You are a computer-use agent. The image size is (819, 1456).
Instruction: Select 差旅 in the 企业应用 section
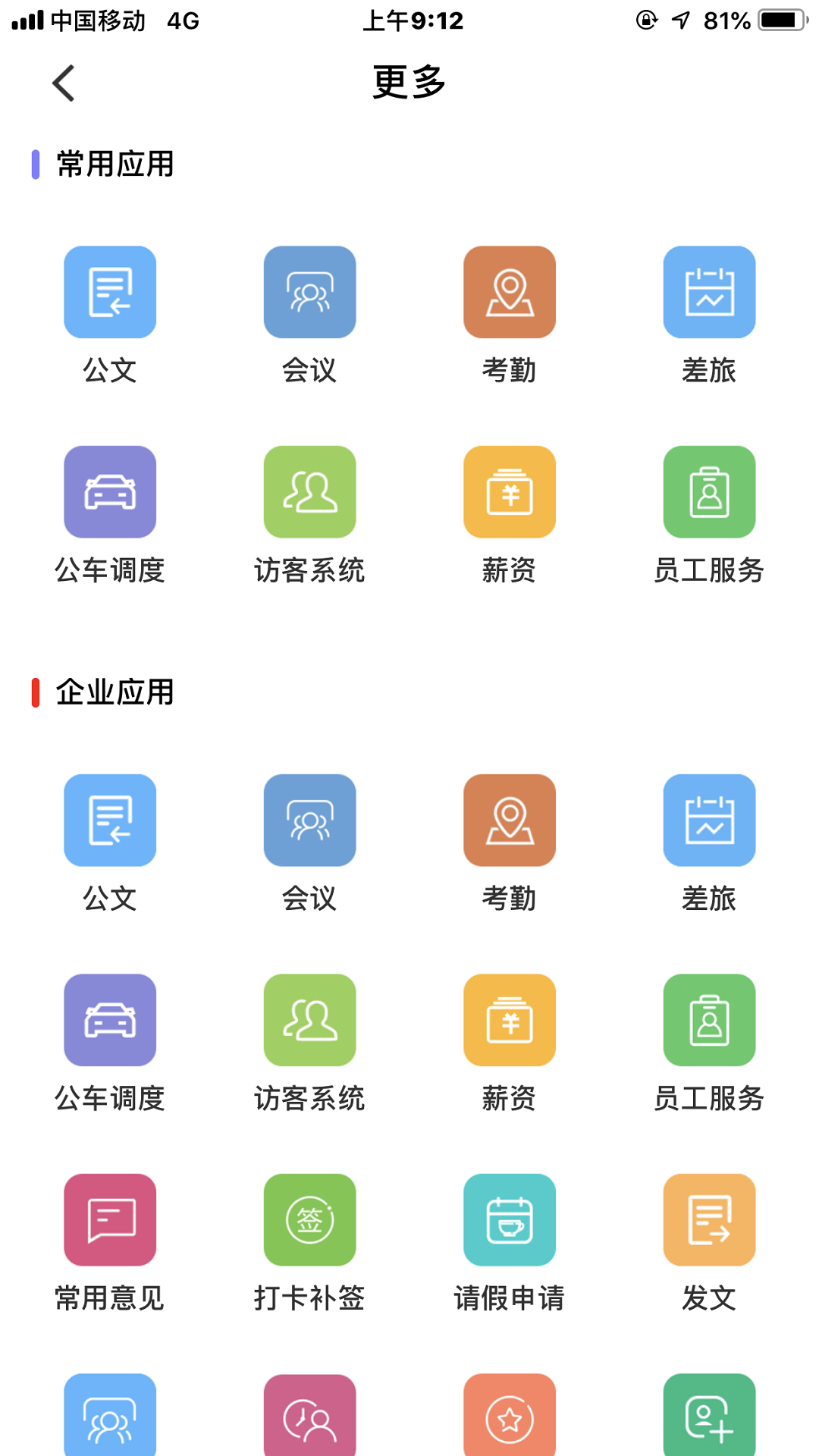(x=709, y=821)
